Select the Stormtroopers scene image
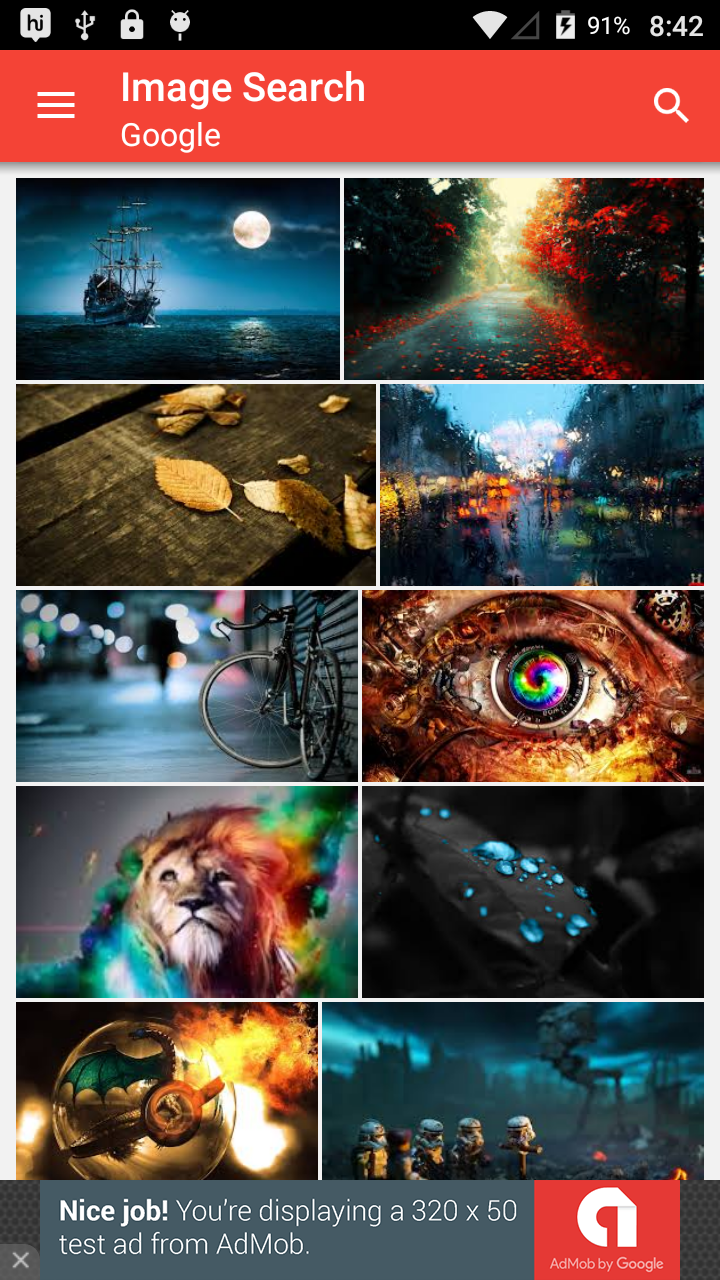Screen dimensions: 720x1280 513,1090
